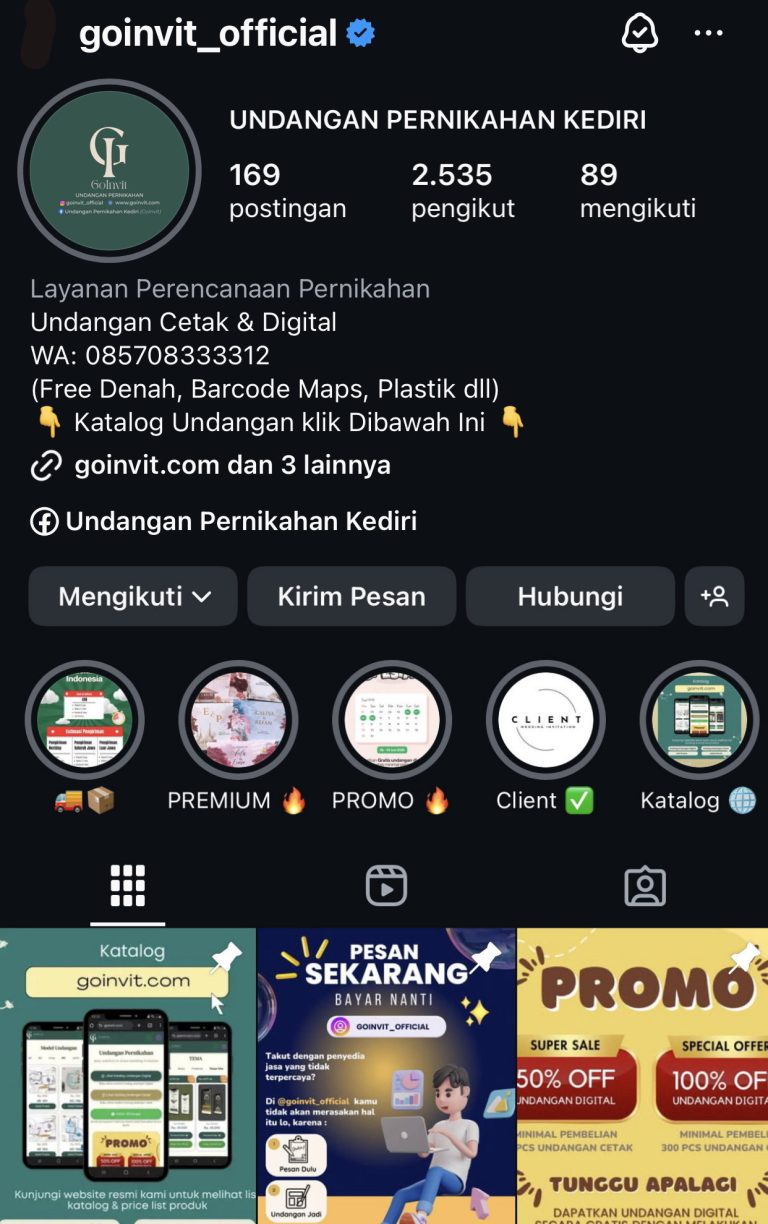The width and height of the screenshot is (768, 1224).
Task: Open pinned Katalog goinvit.com post
Action: 127,1075
